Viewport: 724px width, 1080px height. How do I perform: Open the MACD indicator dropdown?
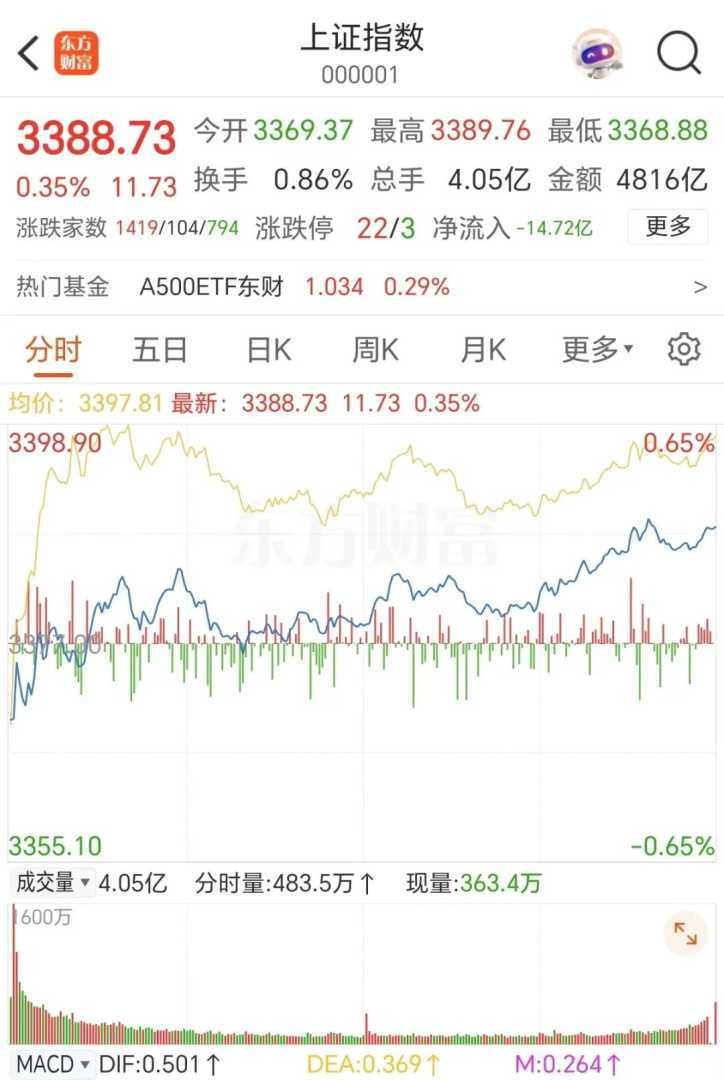pos(51,1063)
